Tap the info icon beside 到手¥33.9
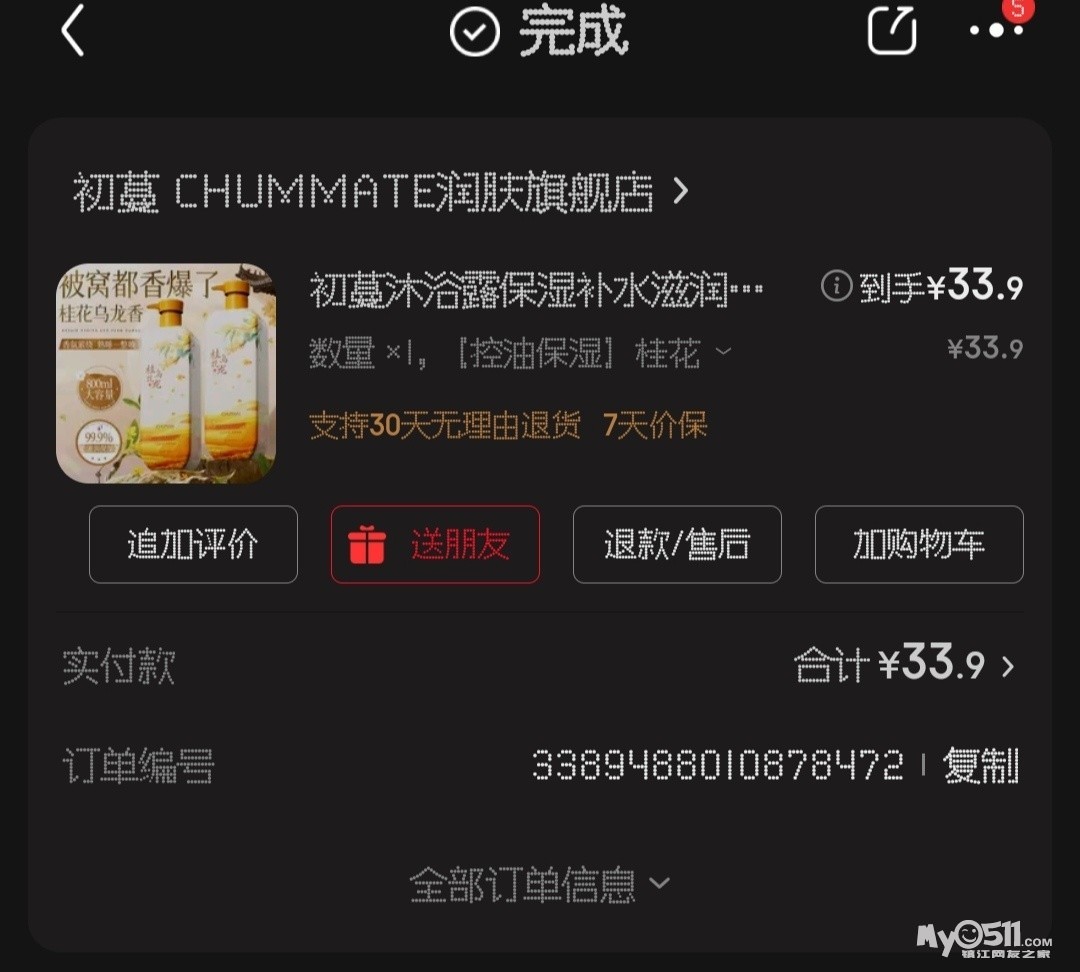Viewport: 1080px width, 972px height. click(836, 285)
